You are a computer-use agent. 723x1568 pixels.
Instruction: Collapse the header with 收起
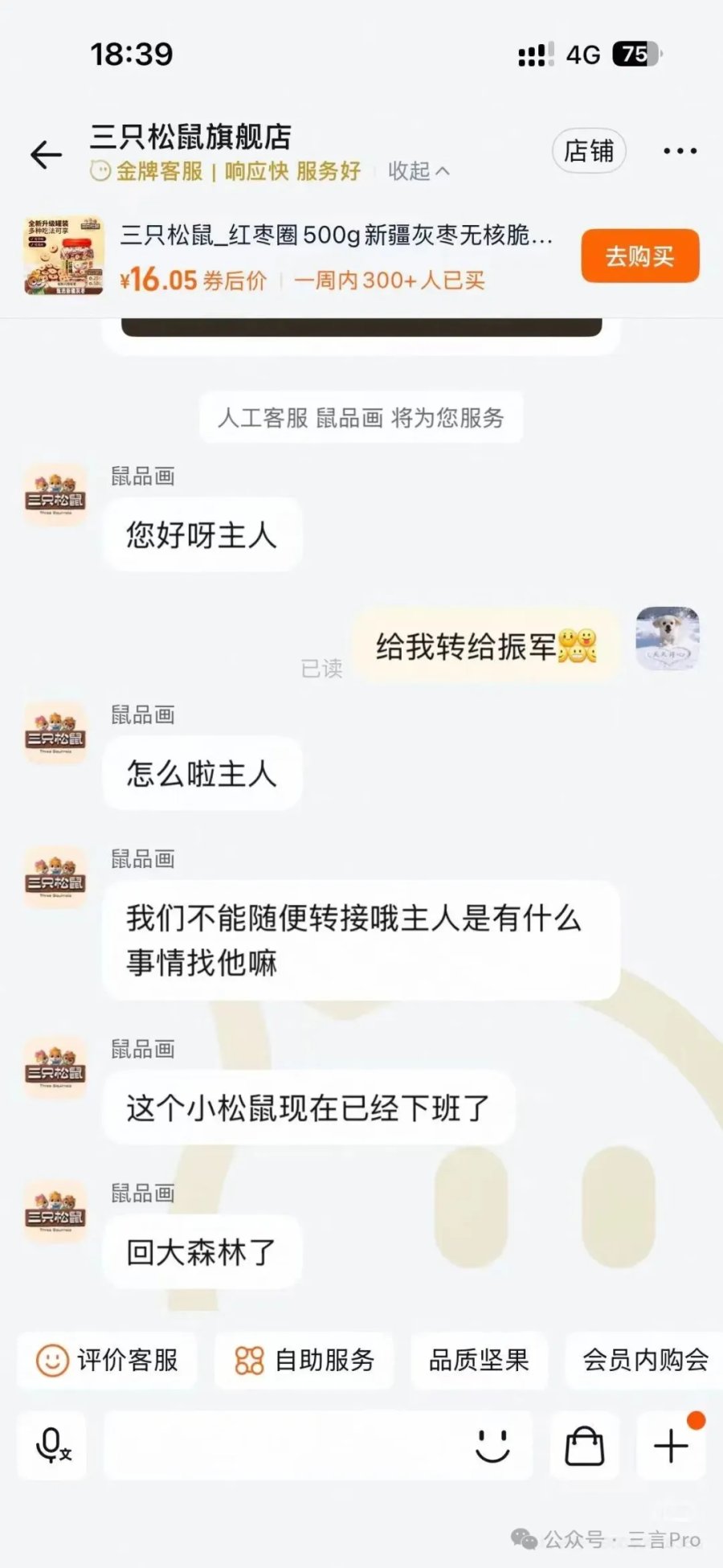(x=418, y=171)
